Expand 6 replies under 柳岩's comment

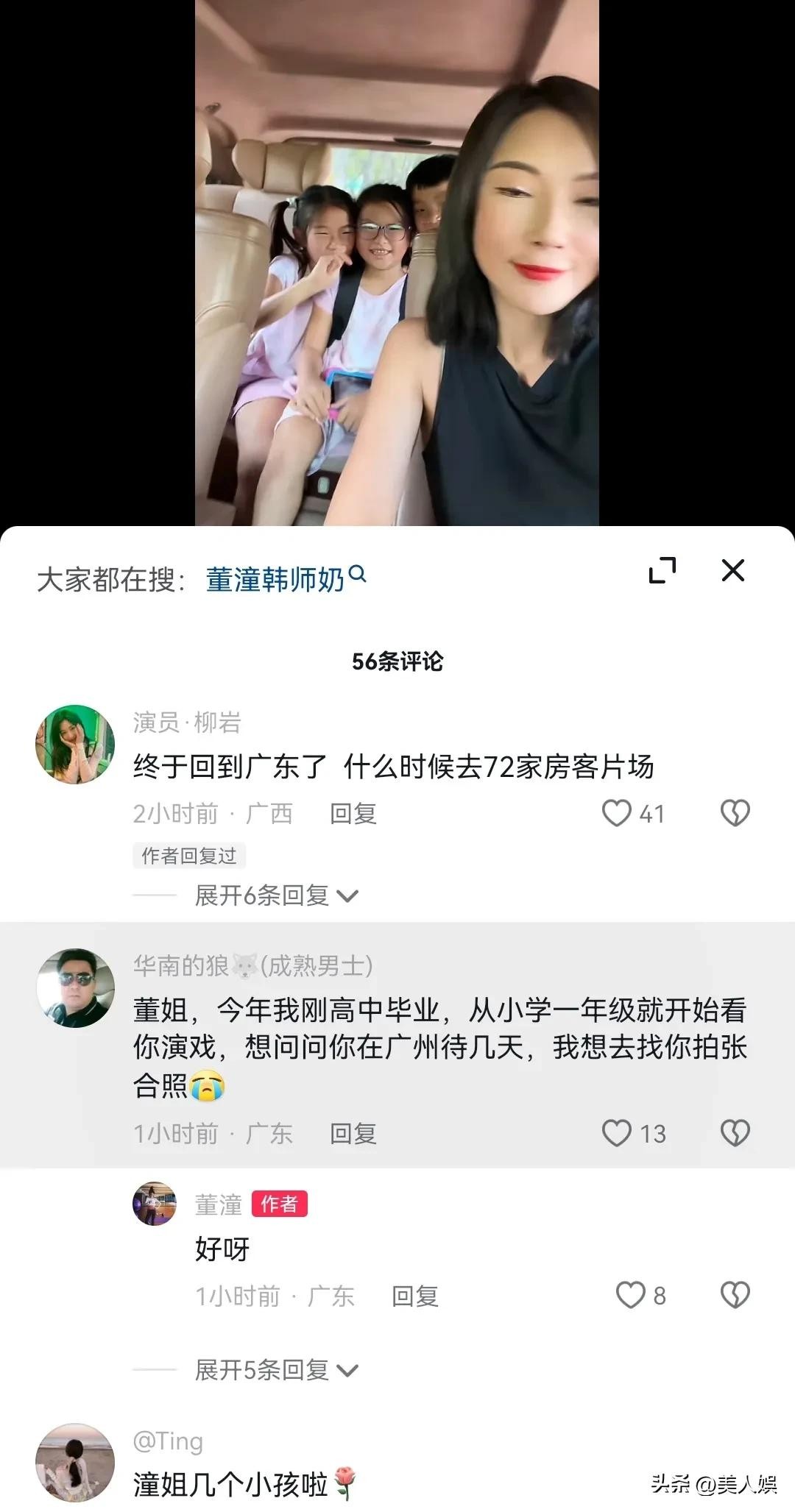pyautogui.click(x=275, y=895)
